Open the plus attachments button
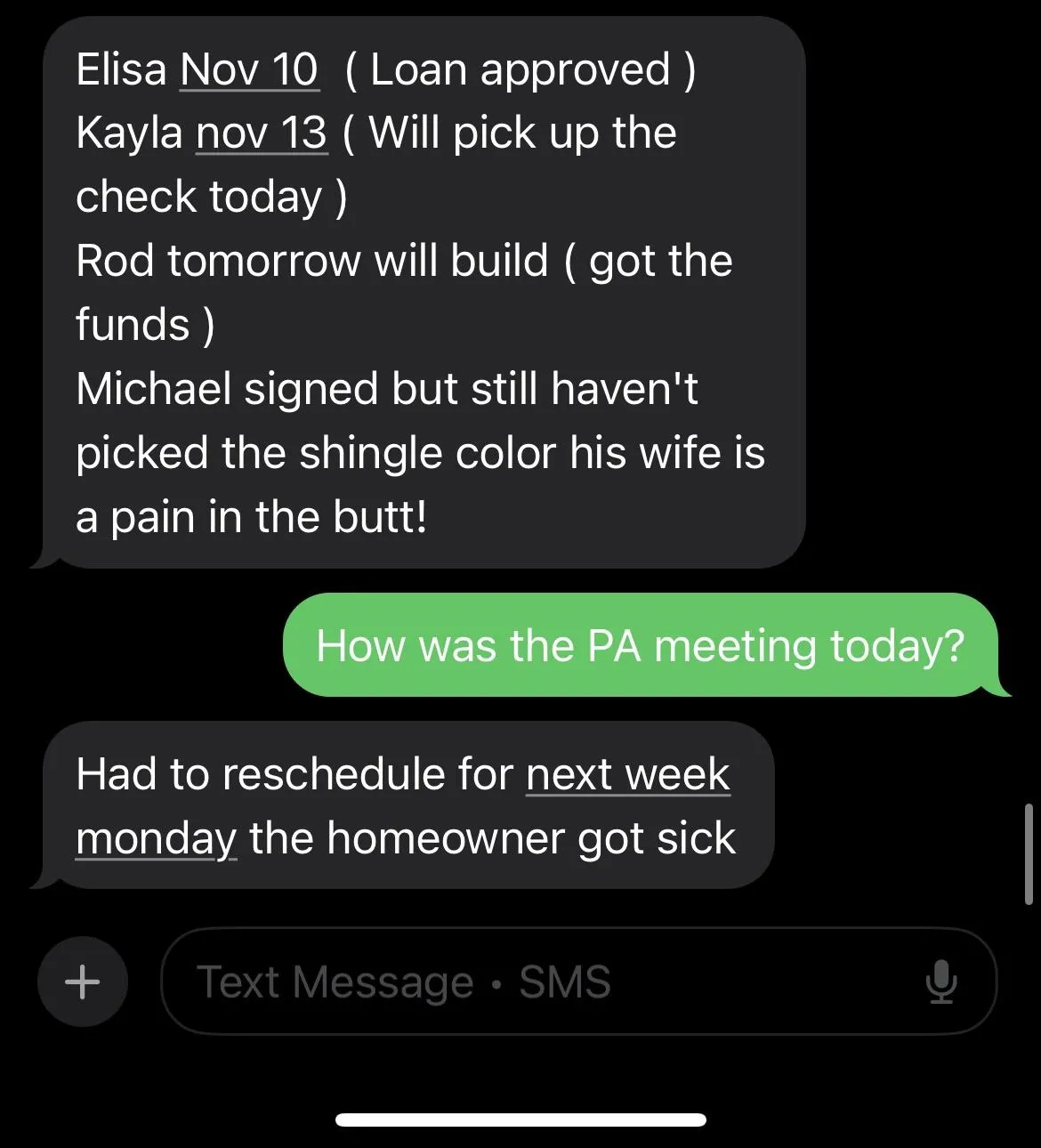Image resolution: width=1041 pixels, height=1148 pixels. coord(83,982)
